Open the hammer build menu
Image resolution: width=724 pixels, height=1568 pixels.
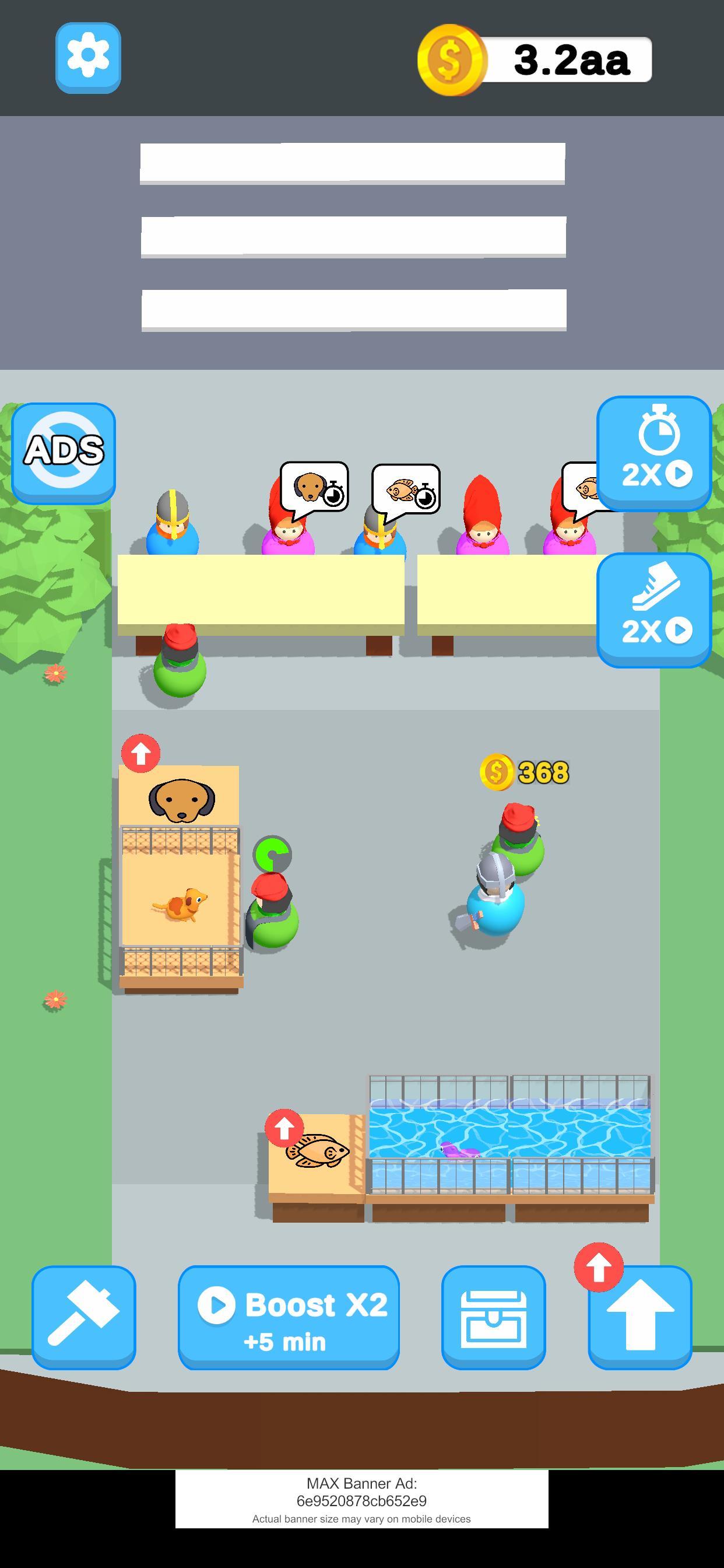tap(84, 1317)
